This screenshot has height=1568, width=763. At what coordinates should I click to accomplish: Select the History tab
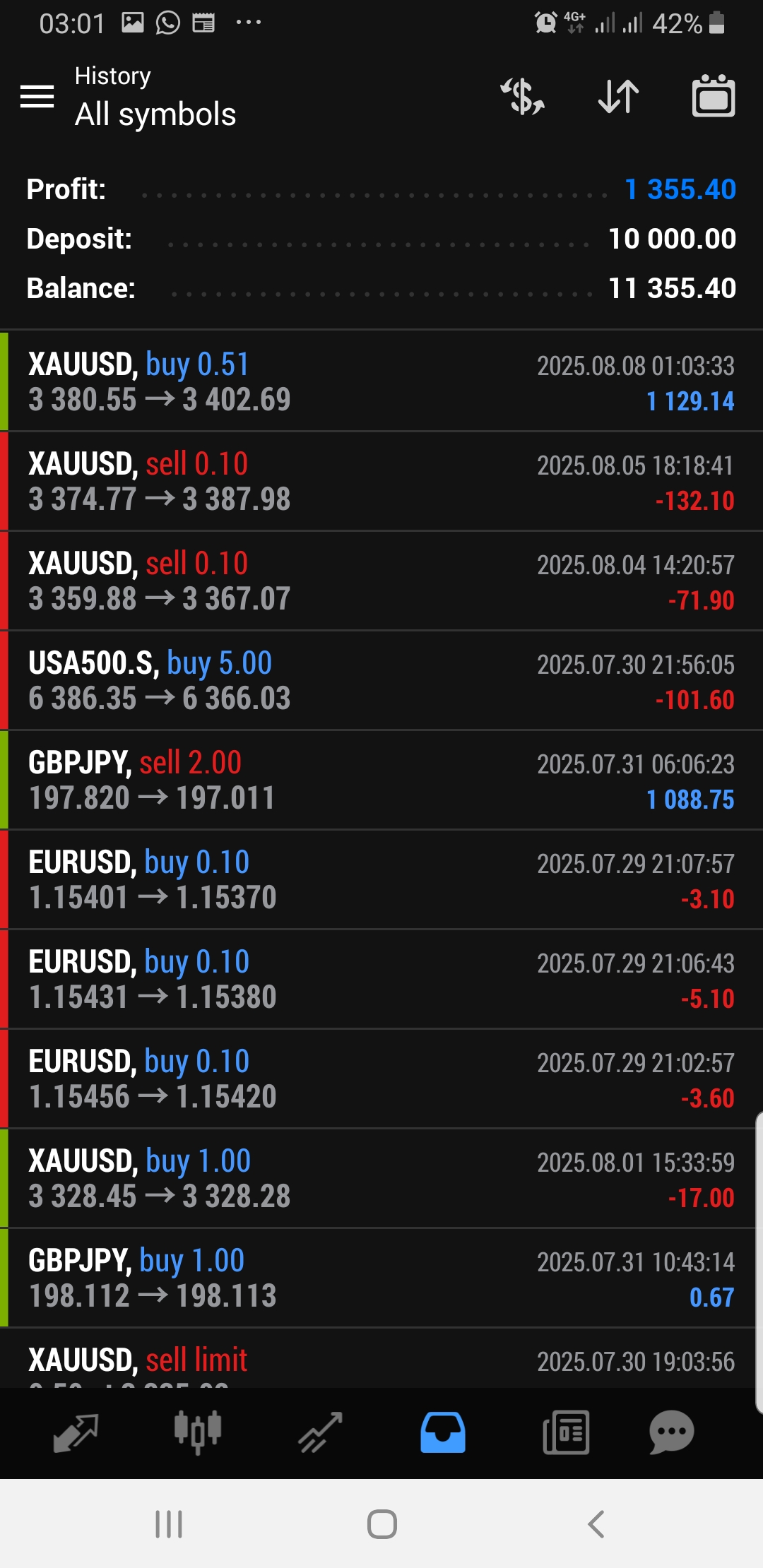(443, 1432)
